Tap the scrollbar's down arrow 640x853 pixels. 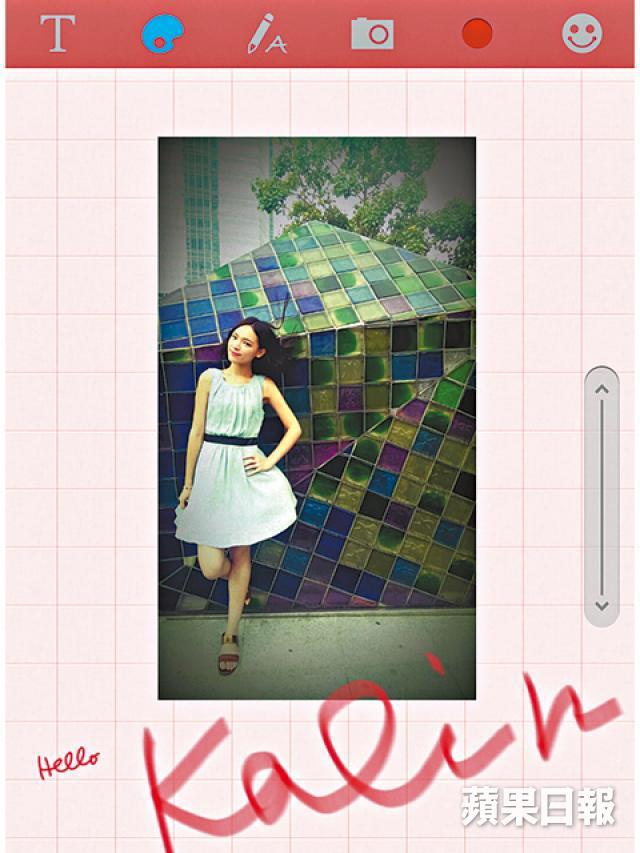601,605
